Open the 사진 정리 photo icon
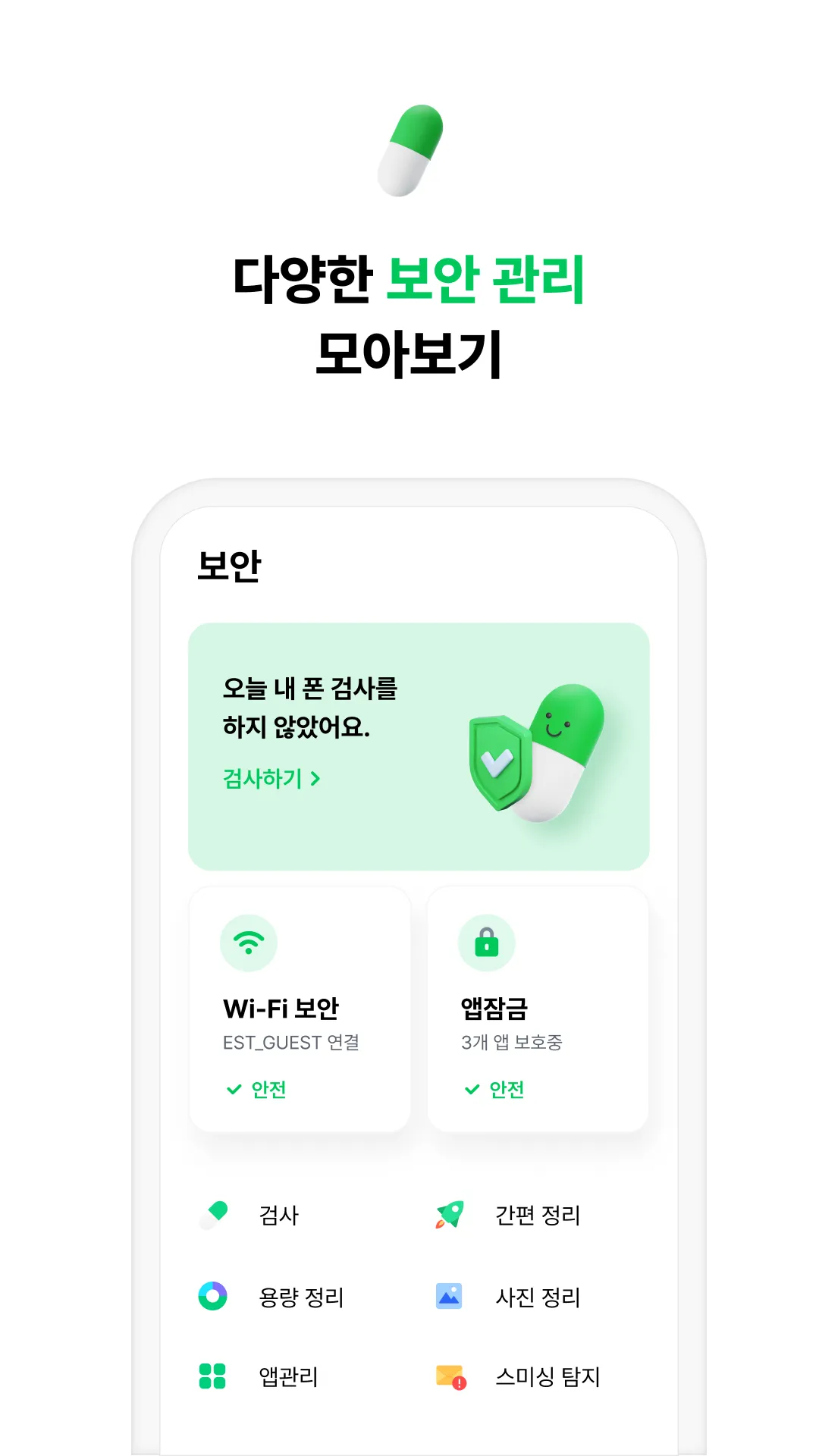Image resolution: width=819 pixels, height=1456 pixels. coord(447,1297)
